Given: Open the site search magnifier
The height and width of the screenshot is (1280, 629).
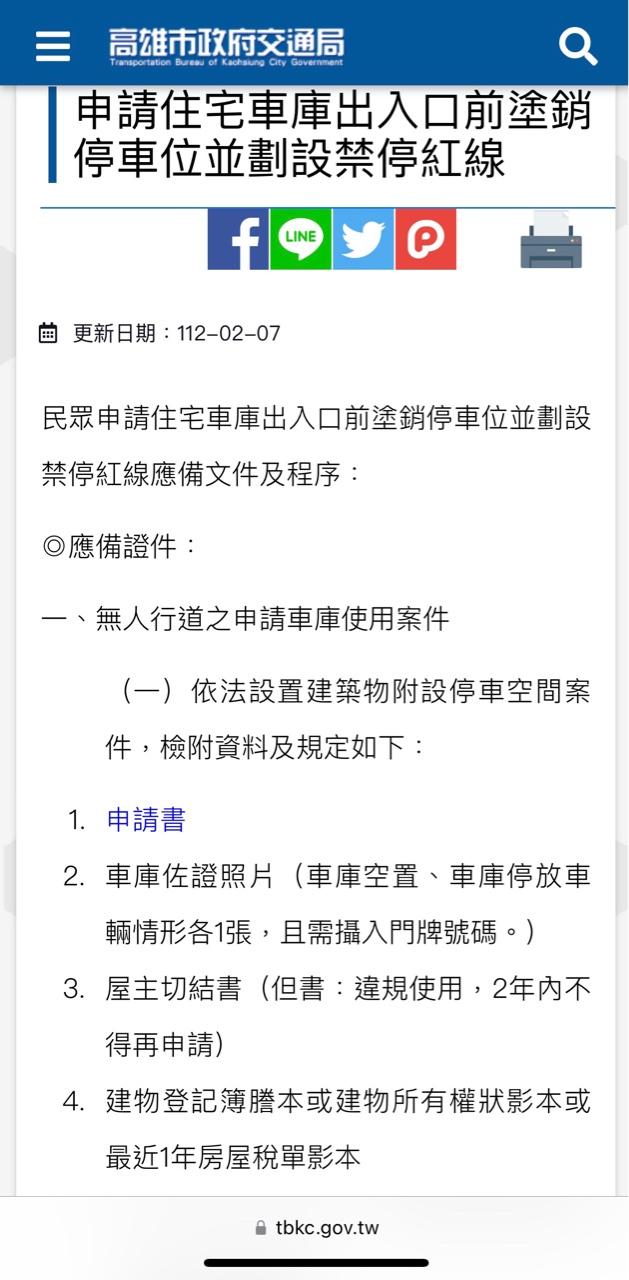Looking at the screenshot, I should [x=577, y=46].
